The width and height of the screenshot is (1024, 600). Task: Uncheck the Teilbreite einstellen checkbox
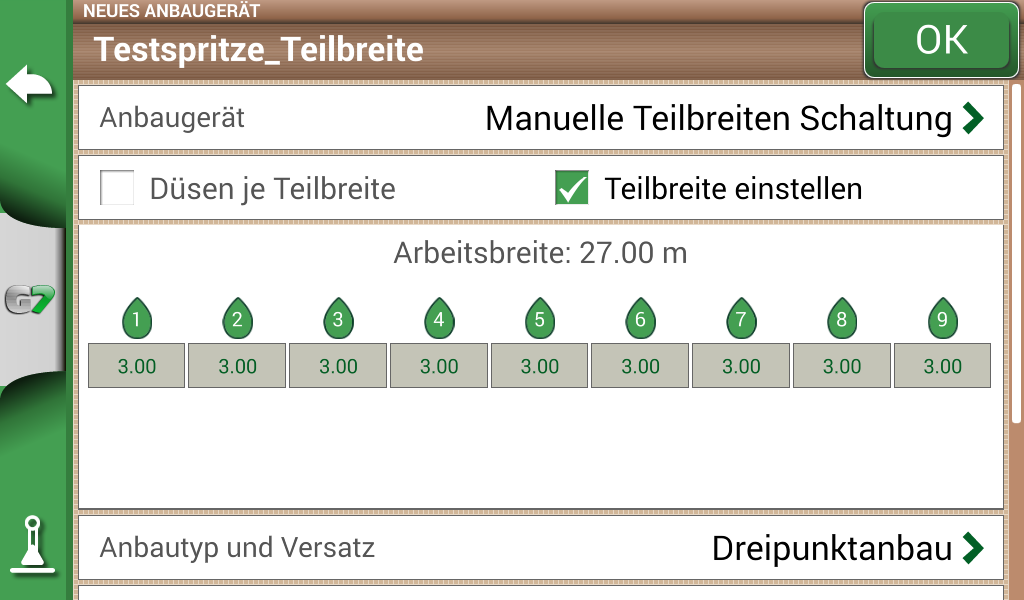572,188
